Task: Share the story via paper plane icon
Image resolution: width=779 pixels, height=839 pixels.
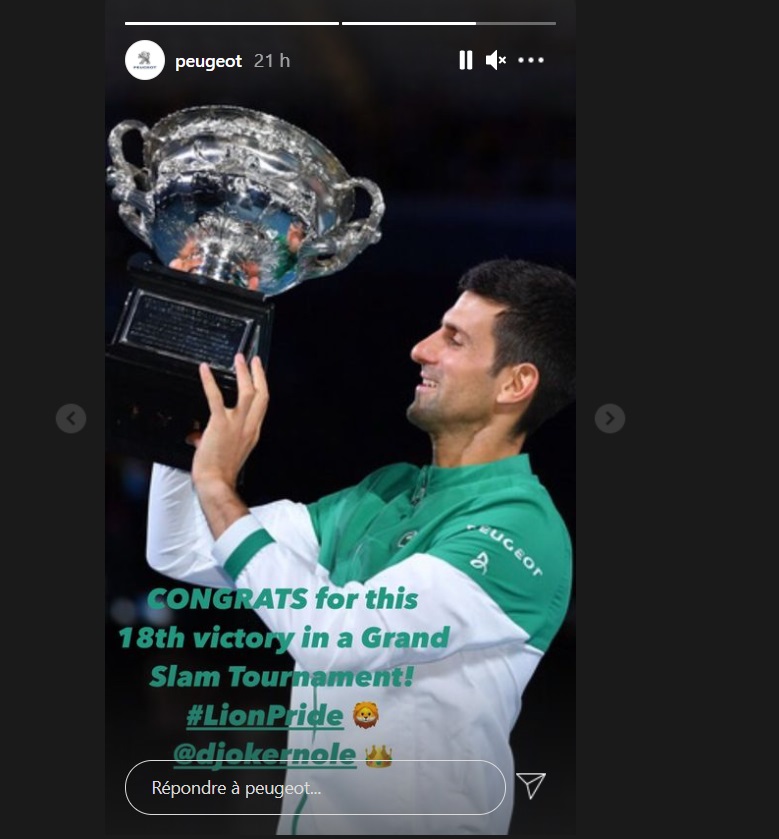Action: click(531, 786)
